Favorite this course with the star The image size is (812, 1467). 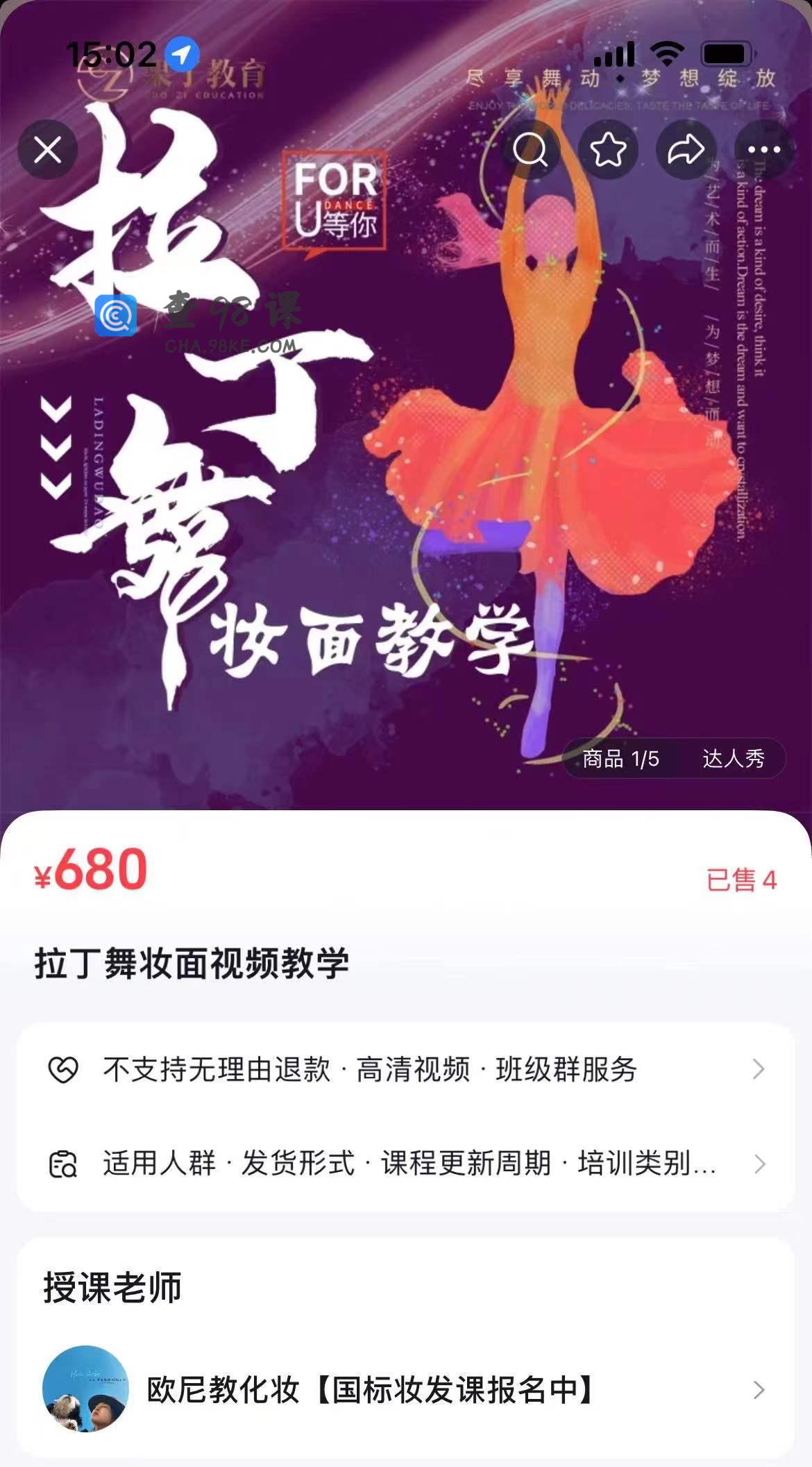[x=608, y=150]
